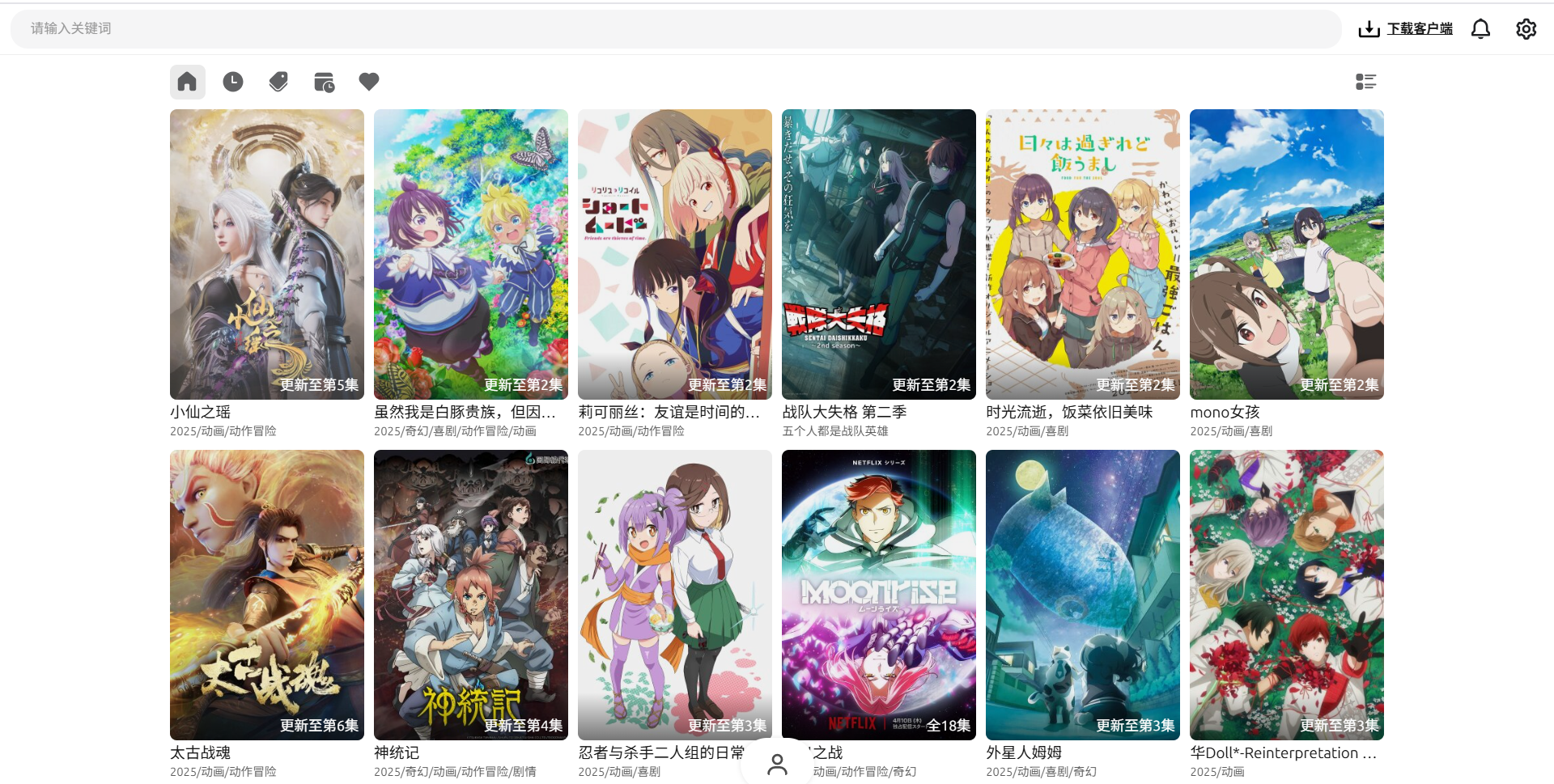Open the settings gear

tap(1526, 29)
